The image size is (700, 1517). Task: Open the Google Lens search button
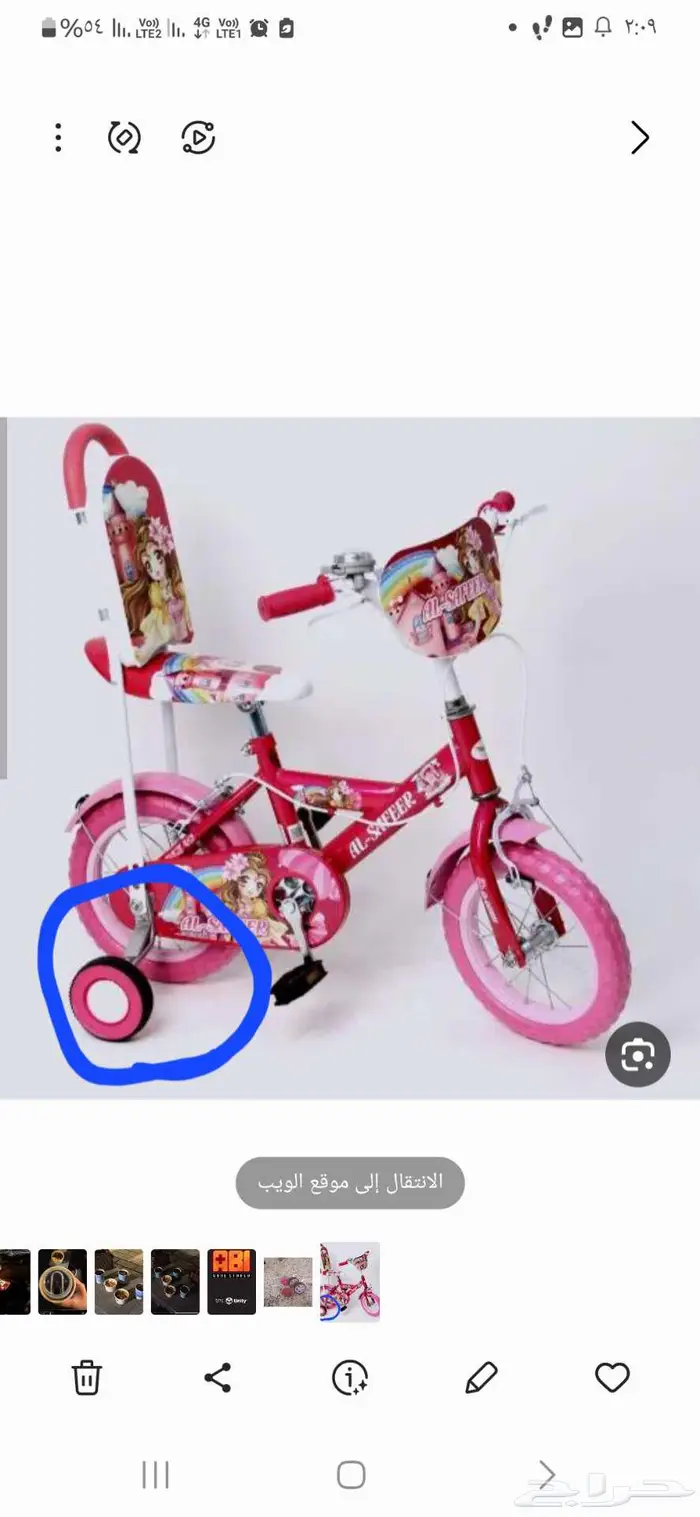click(x=638, y=1054)
